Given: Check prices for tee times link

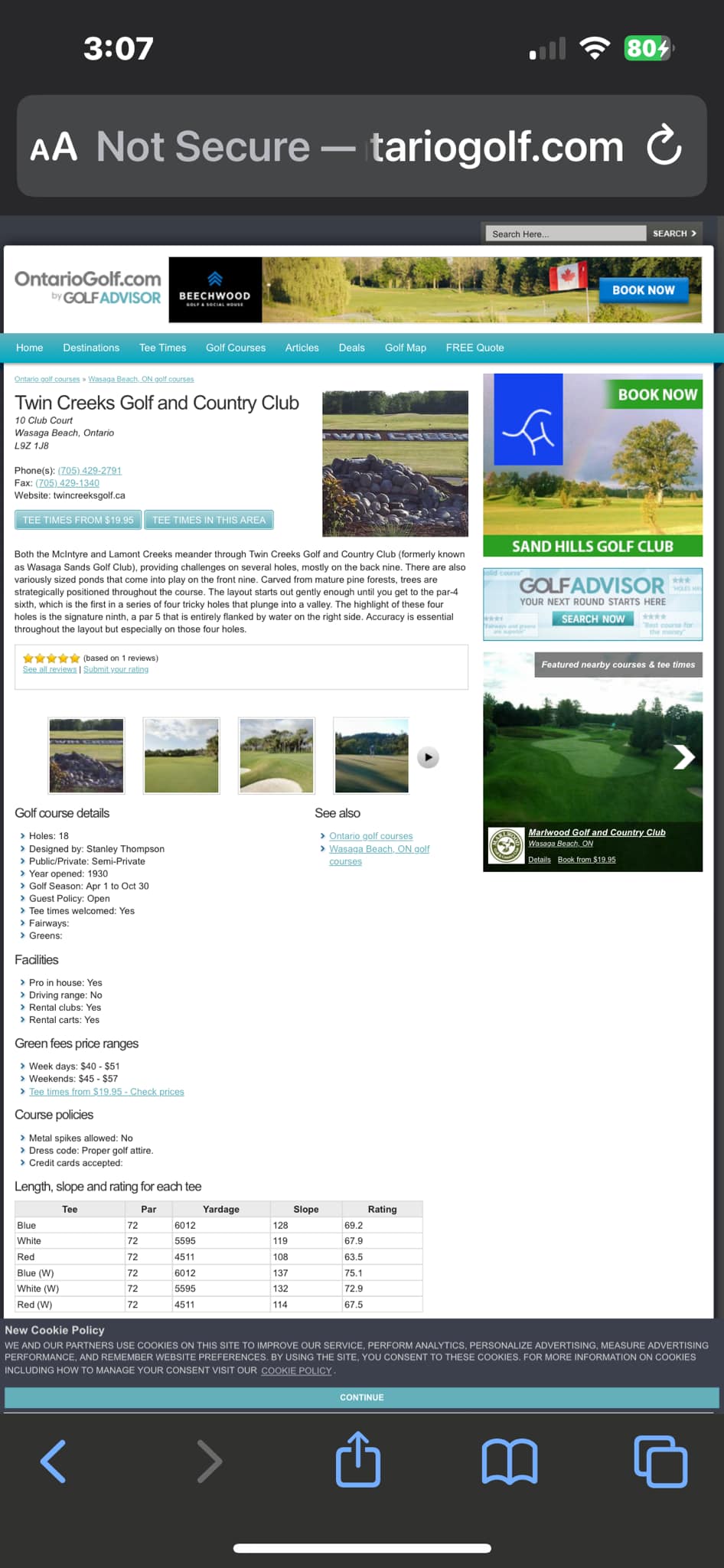Looking at the screenshot, I should [x=106, y=1092].
